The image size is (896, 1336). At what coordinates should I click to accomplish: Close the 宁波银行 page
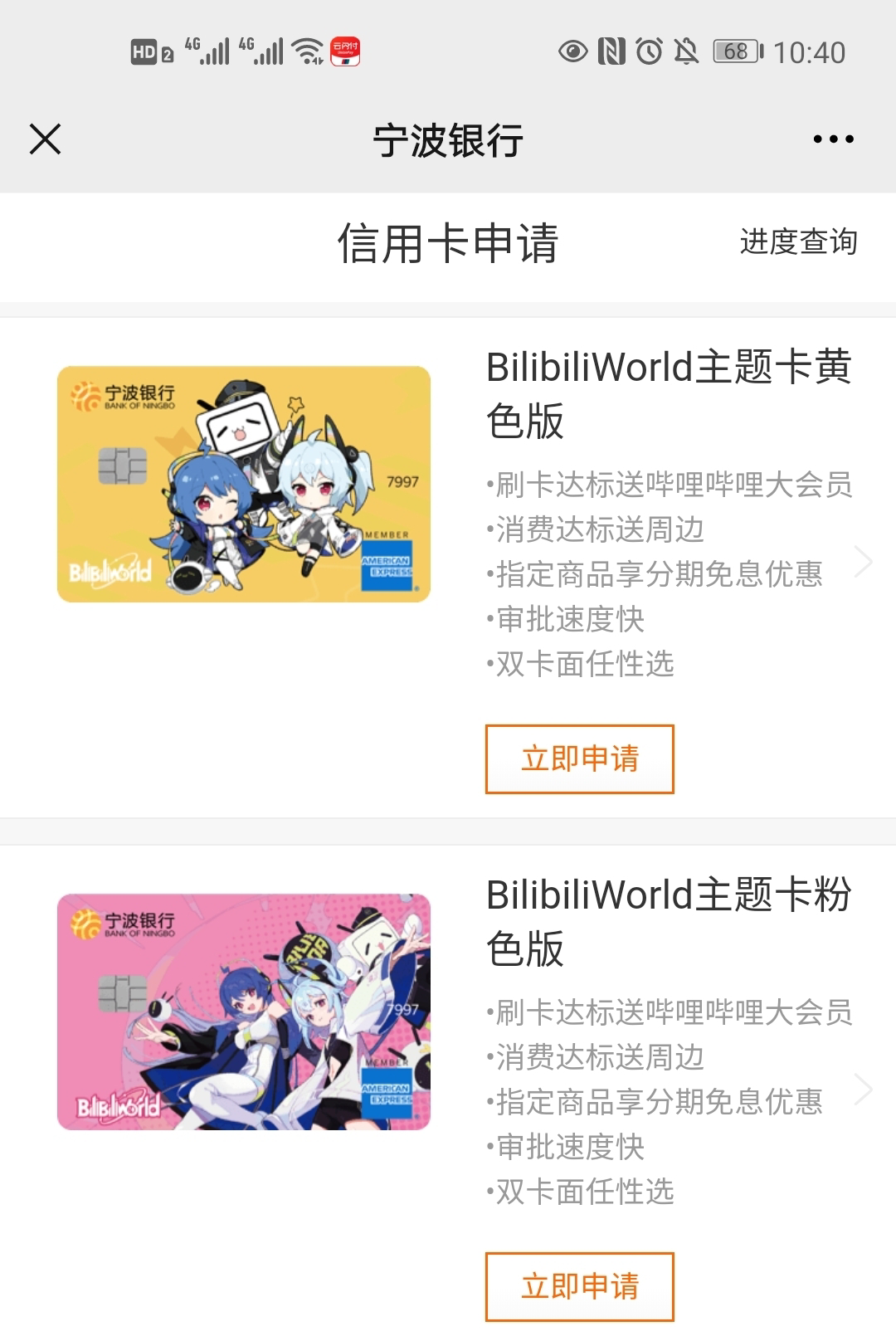point(46,139)
